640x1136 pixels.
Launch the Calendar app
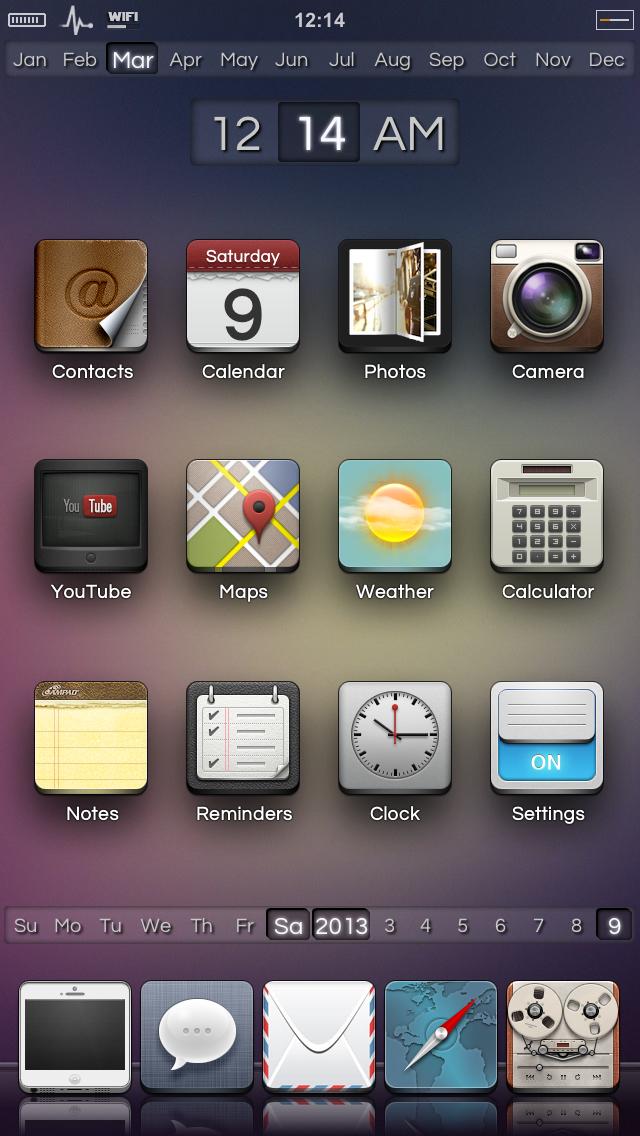[x=243, y=295]
